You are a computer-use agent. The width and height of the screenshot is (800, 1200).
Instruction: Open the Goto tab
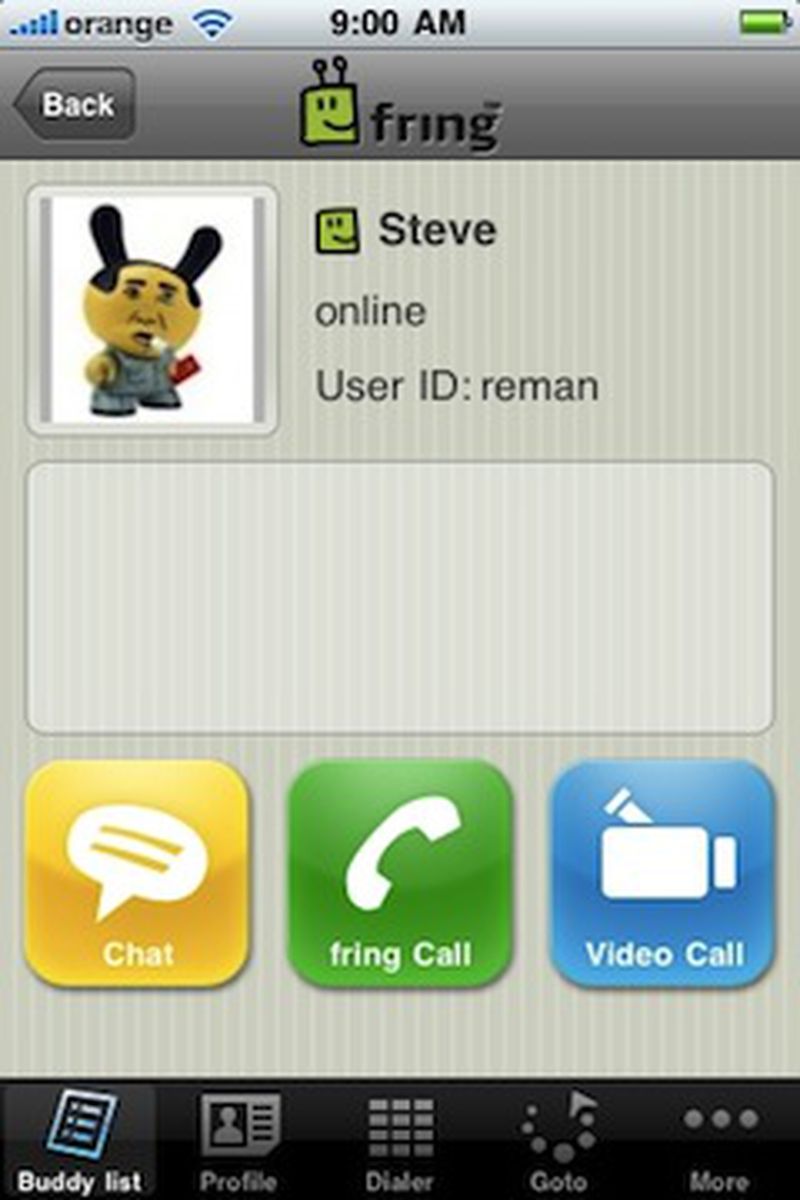click(x=559, y=1140)
